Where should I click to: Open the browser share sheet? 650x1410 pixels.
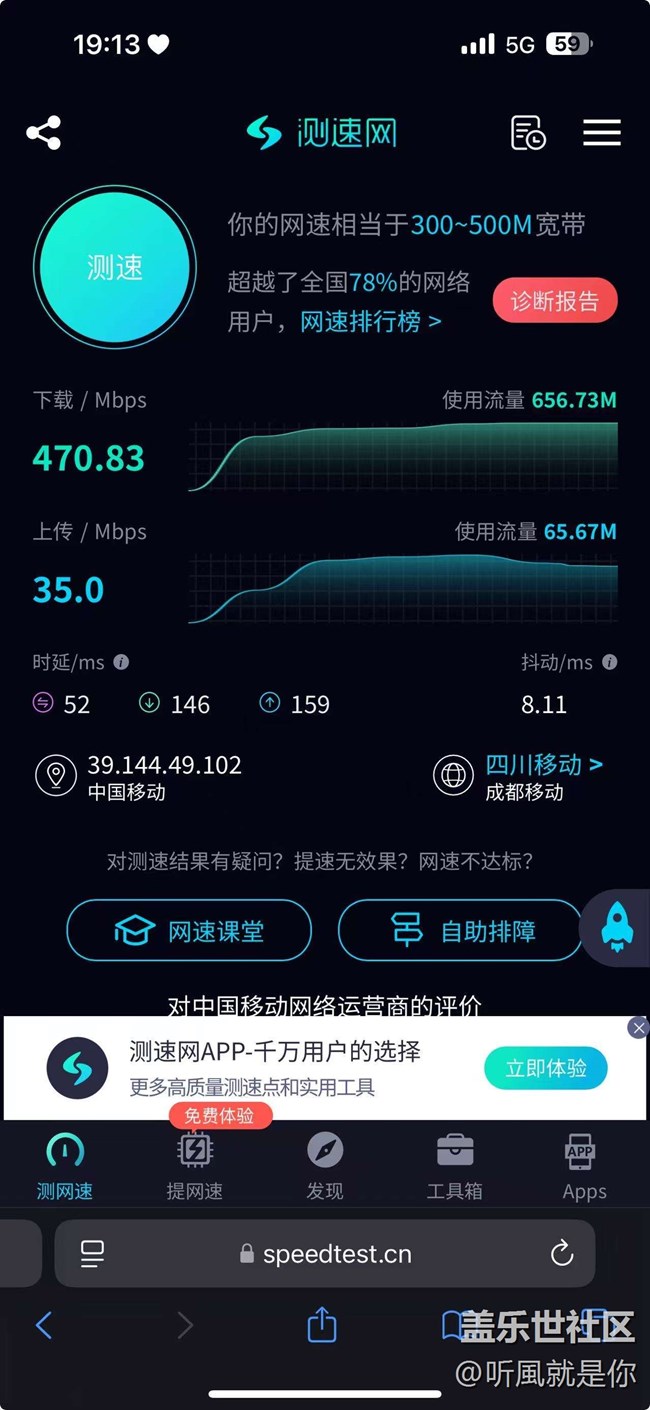(x=322, y=1324)
